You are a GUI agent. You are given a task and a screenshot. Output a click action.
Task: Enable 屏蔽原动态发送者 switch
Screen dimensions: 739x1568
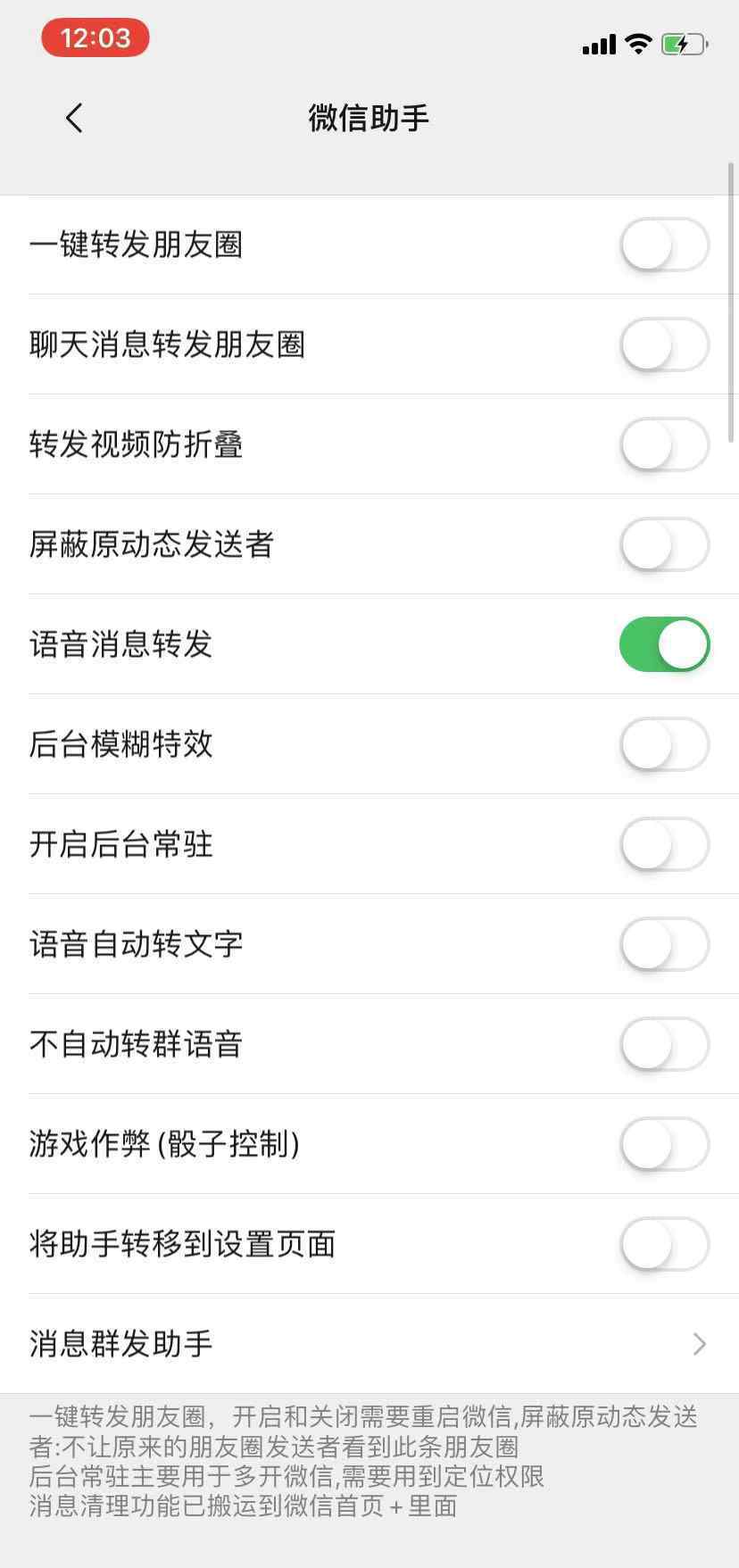click(664, 545)
